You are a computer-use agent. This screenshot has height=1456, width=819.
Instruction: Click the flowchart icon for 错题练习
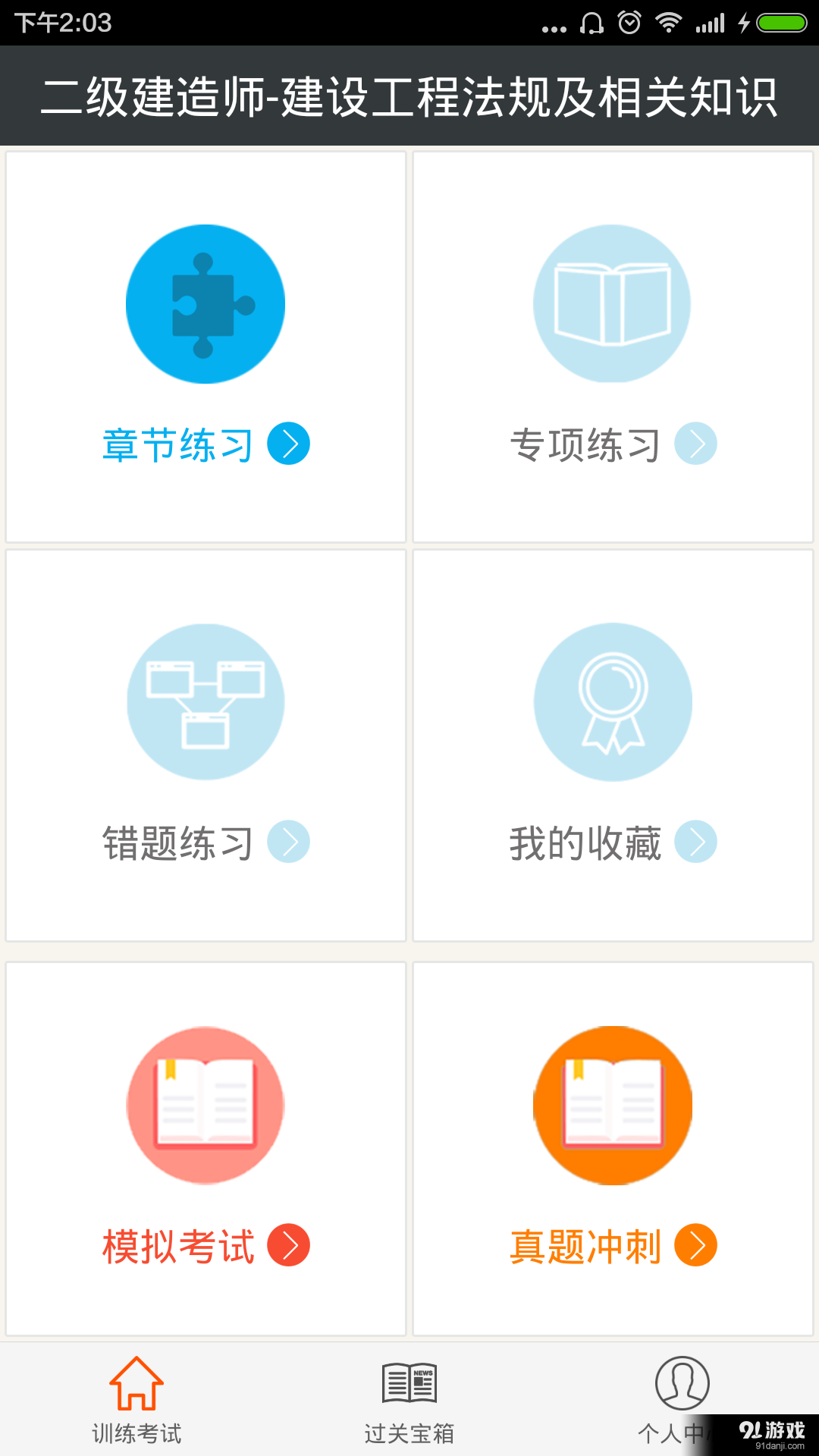pos(206,702)
